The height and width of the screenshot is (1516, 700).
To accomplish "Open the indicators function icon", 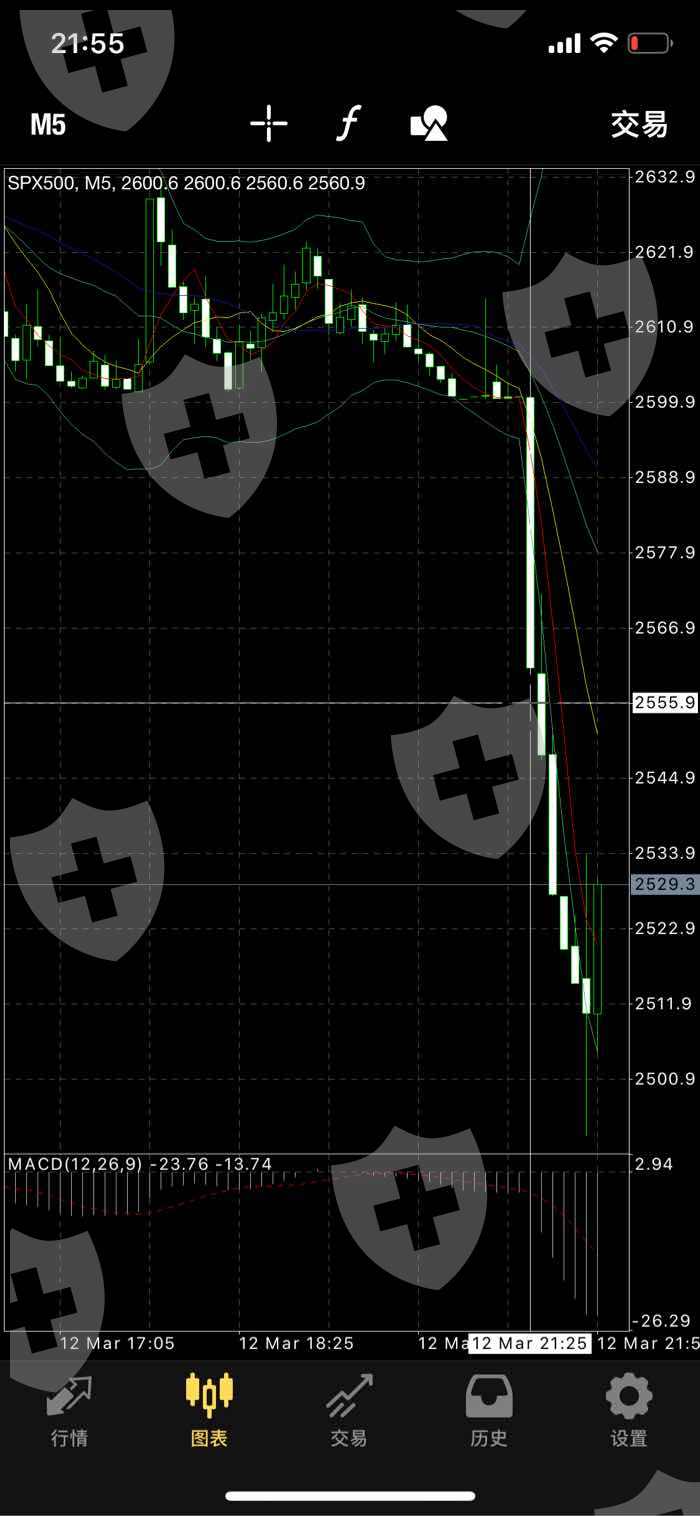I will (x=348, y=125).
